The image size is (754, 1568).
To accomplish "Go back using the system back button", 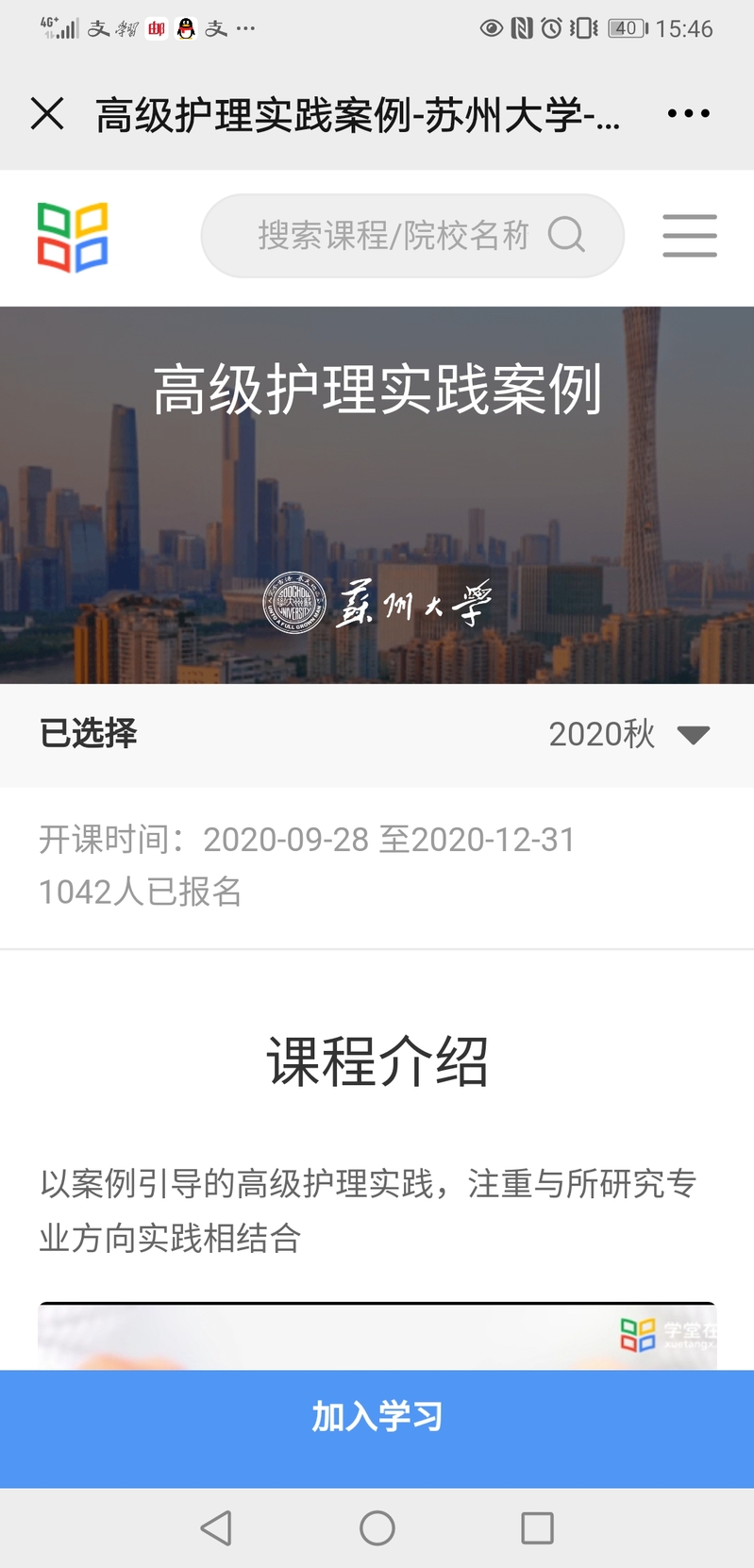I will click(217, 1527).
